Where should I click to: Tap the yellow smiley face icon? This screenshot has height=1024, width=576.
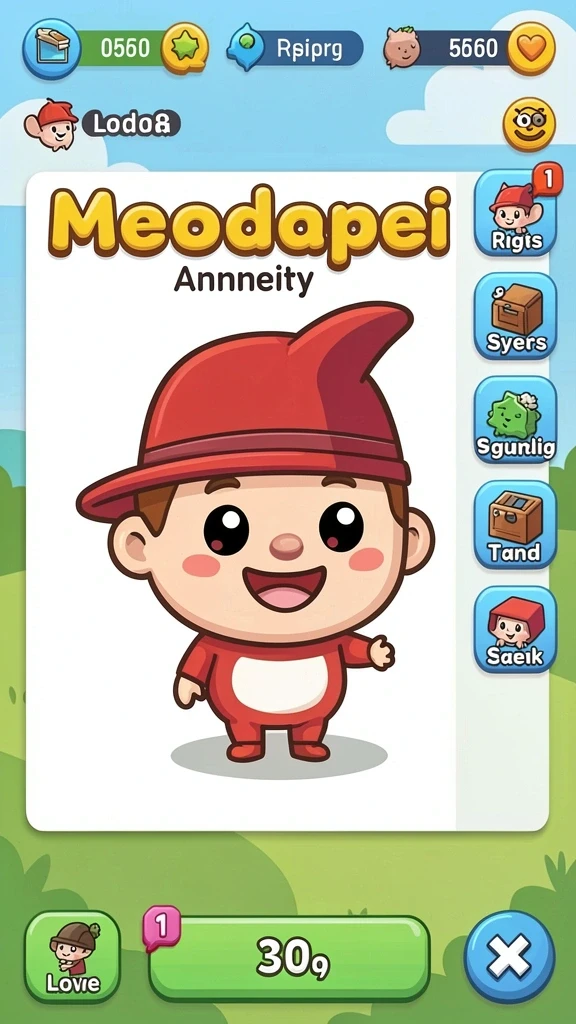pos(529,124)
